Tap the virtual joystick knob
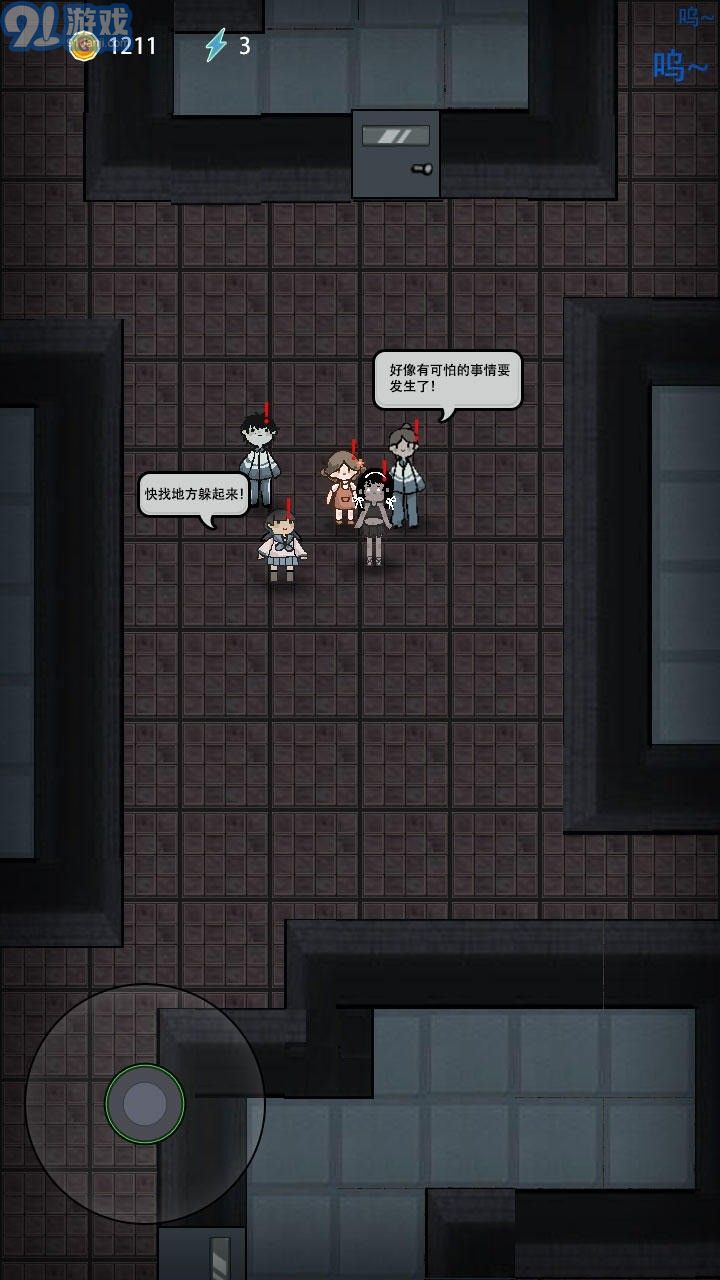The width and height of the screenshot is (720, 1280). point(145,1104)
